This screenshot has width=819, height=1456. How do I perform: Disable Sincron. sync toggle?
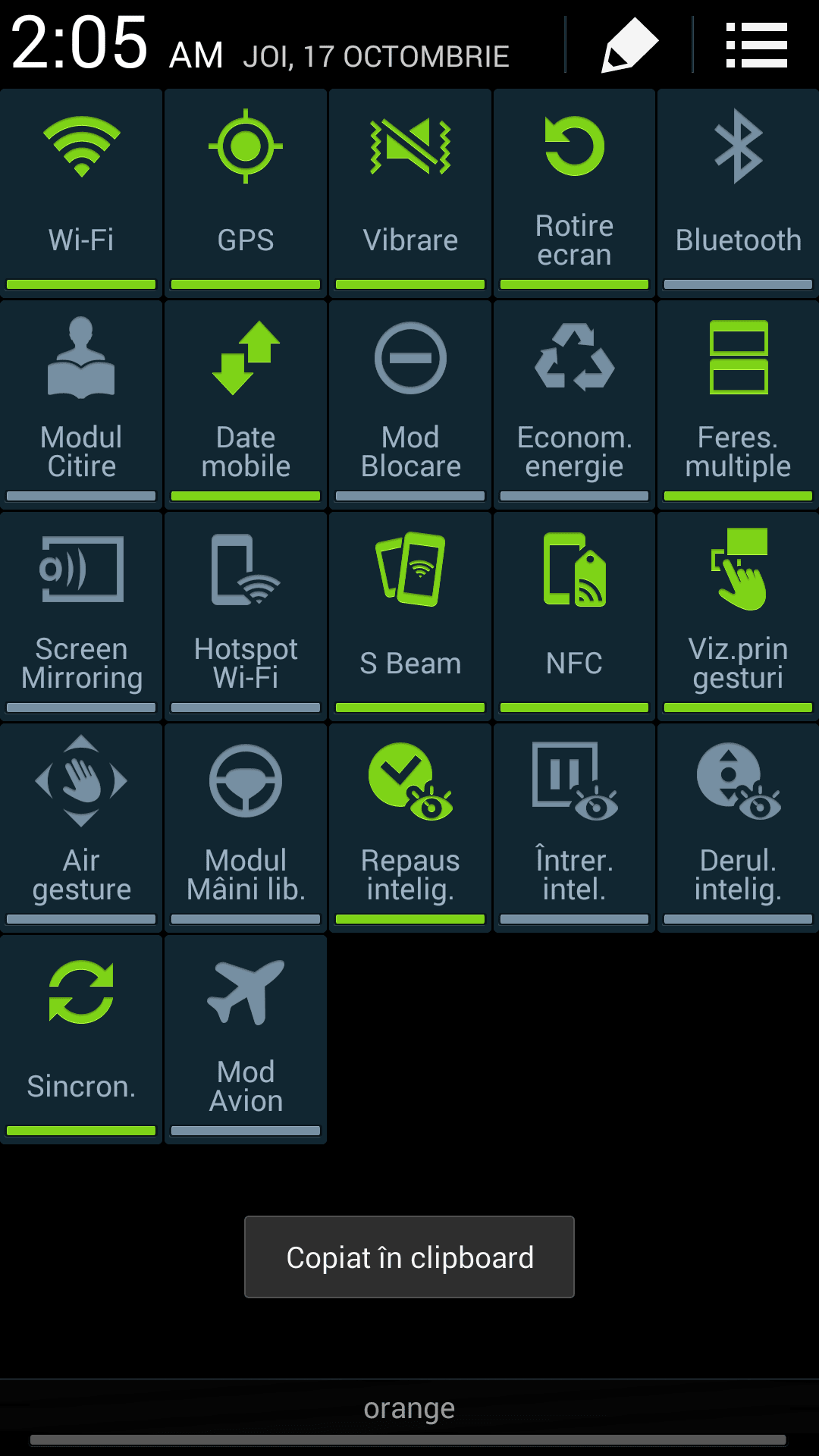tap(81, 1039)
